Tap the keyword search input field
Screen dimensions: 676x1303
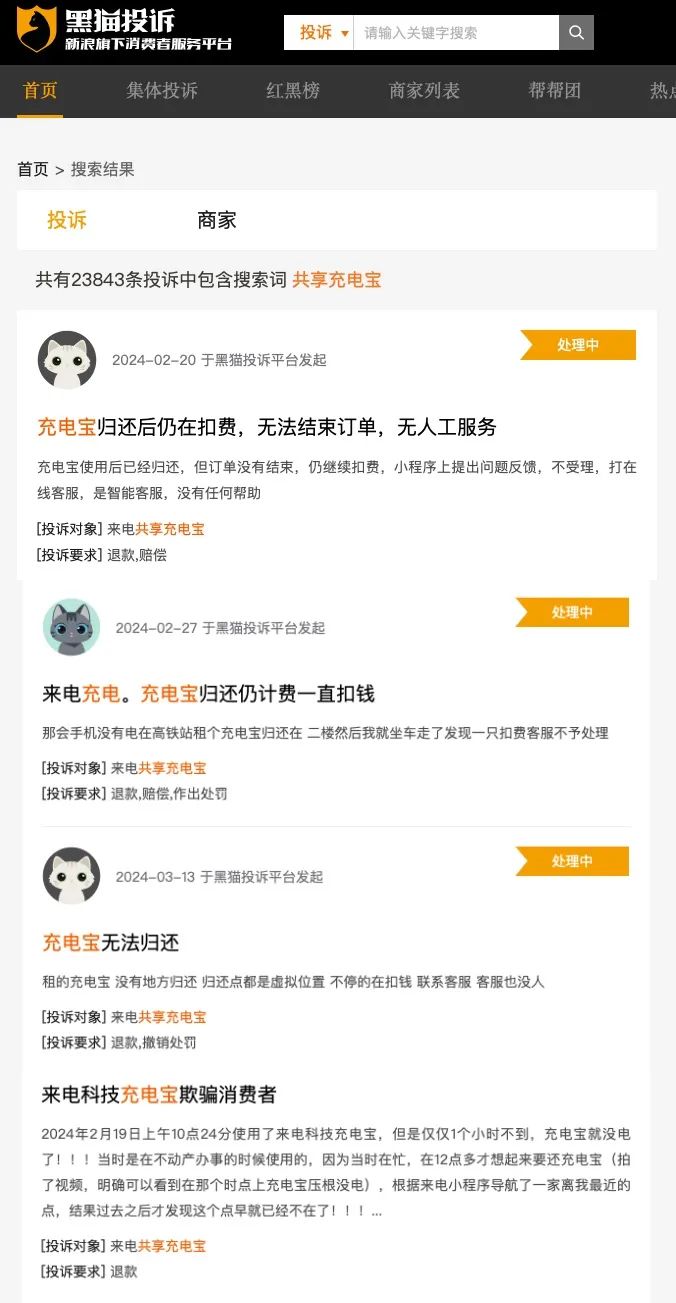coord(455,33)
